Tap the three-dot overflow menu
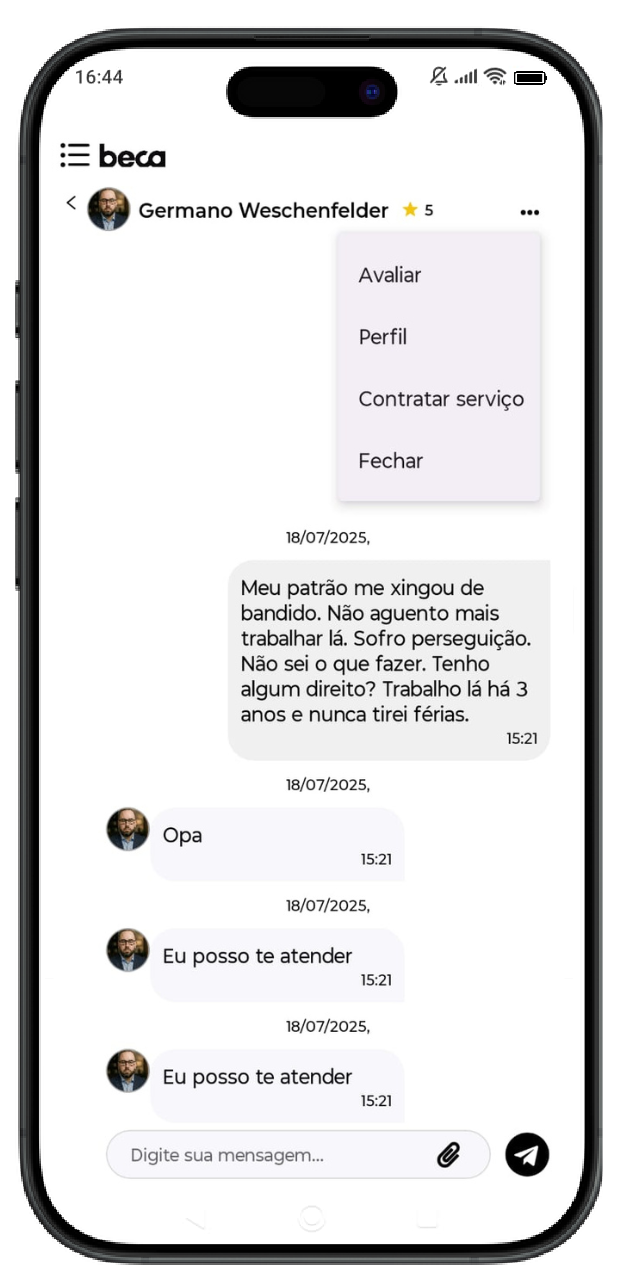Image resolution: width=618 pixels, height=1284 pixels. [x=529, y=212]
